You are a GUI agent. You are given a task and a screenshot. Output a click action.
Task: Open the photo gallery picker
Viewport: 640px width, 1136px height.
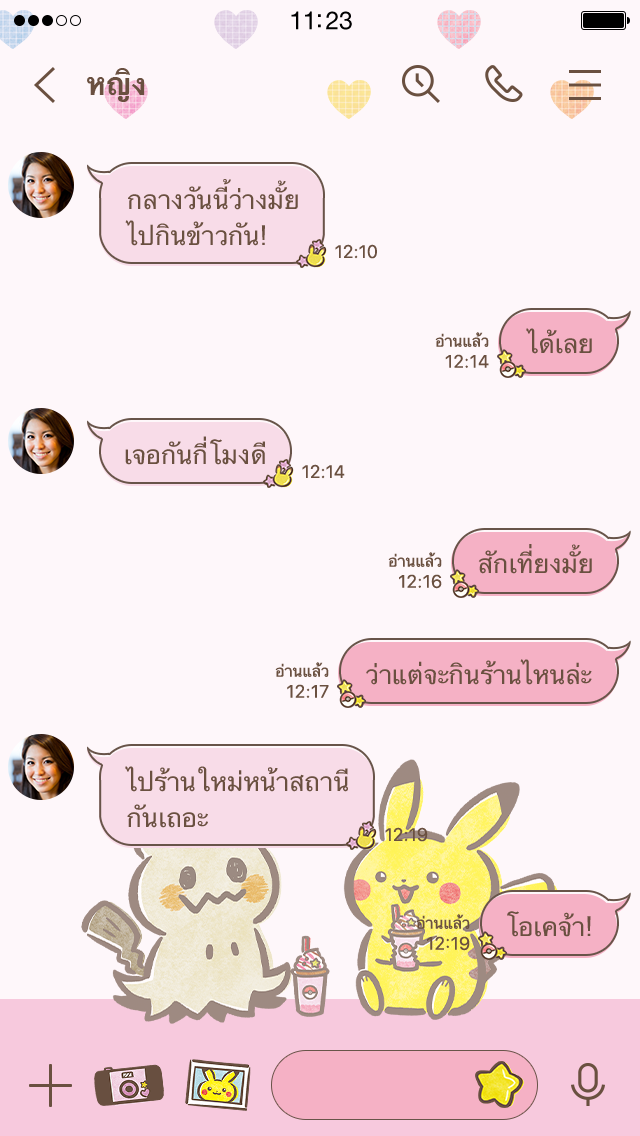[218, 1085]
